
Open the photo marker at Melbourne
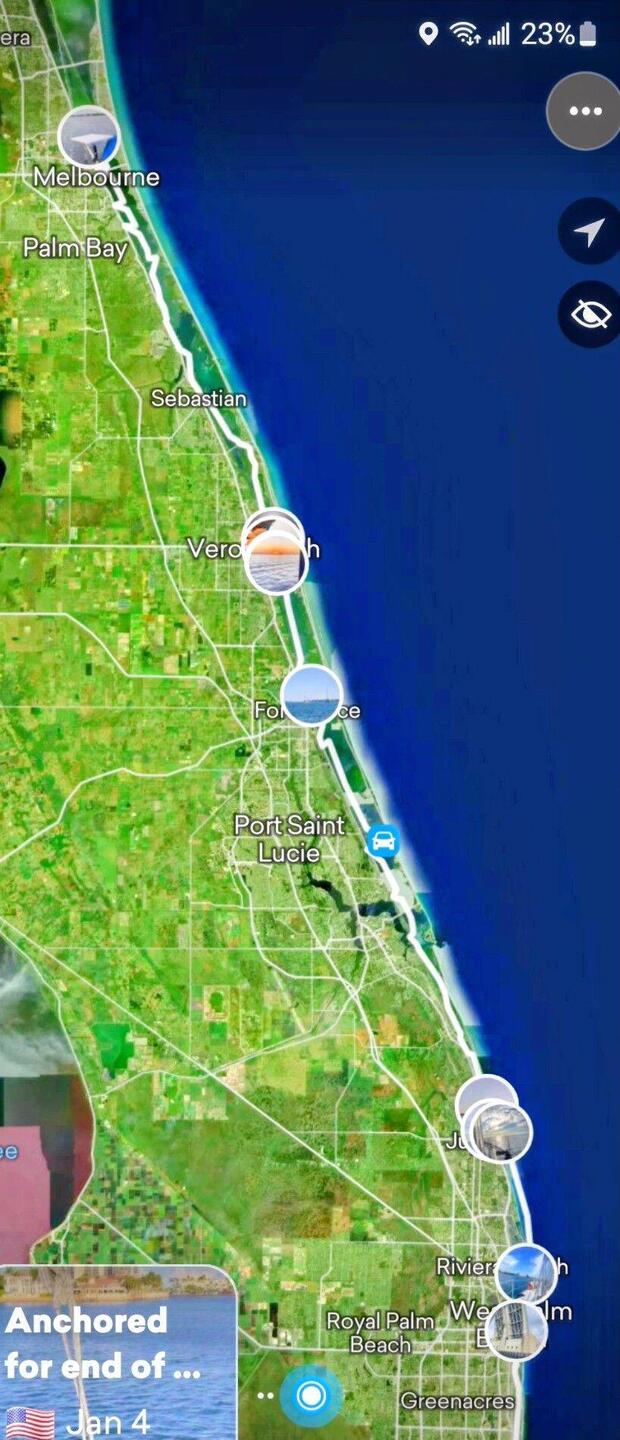click(x=88, y=137)
